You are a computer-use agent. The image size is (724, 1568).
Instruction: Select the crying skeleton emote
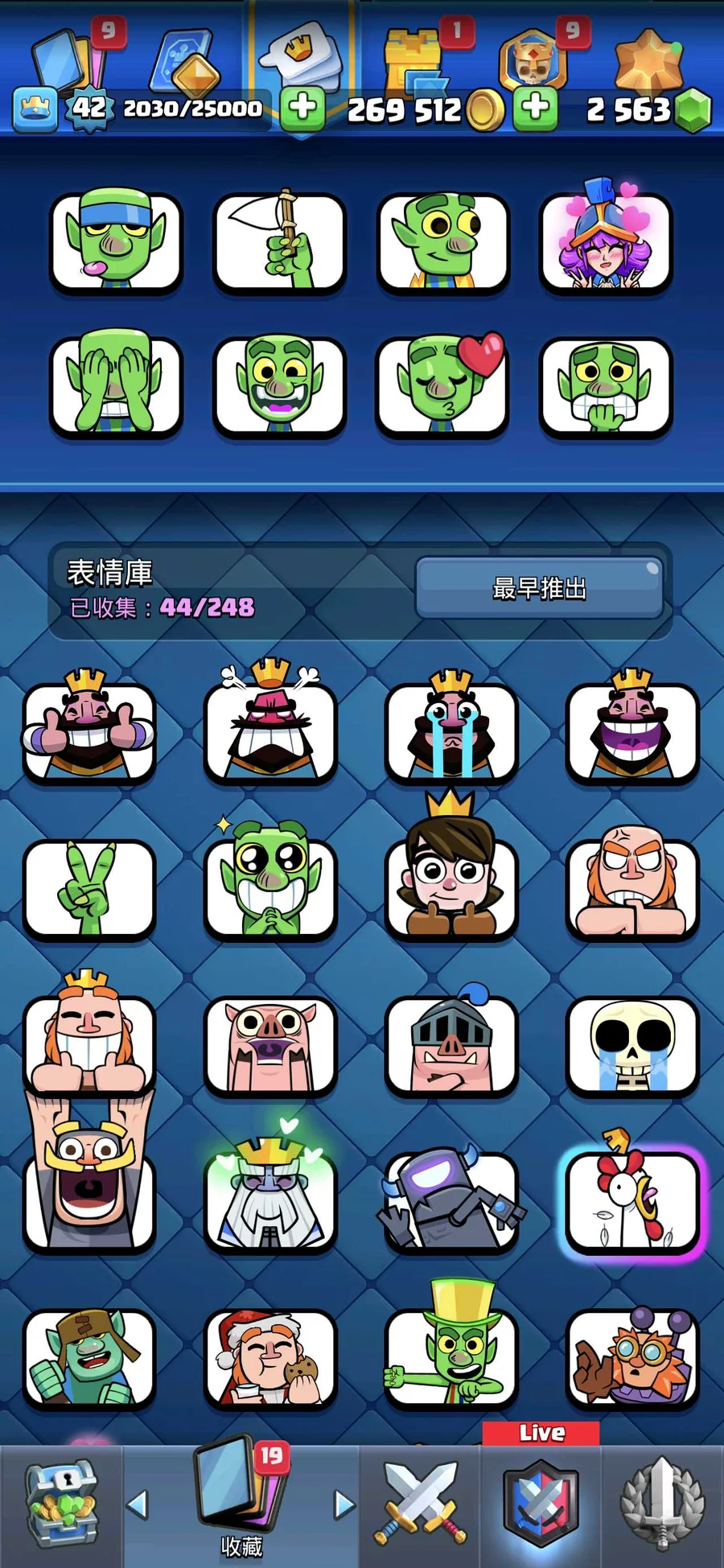pyautogui.click(x=632, y=1045)
